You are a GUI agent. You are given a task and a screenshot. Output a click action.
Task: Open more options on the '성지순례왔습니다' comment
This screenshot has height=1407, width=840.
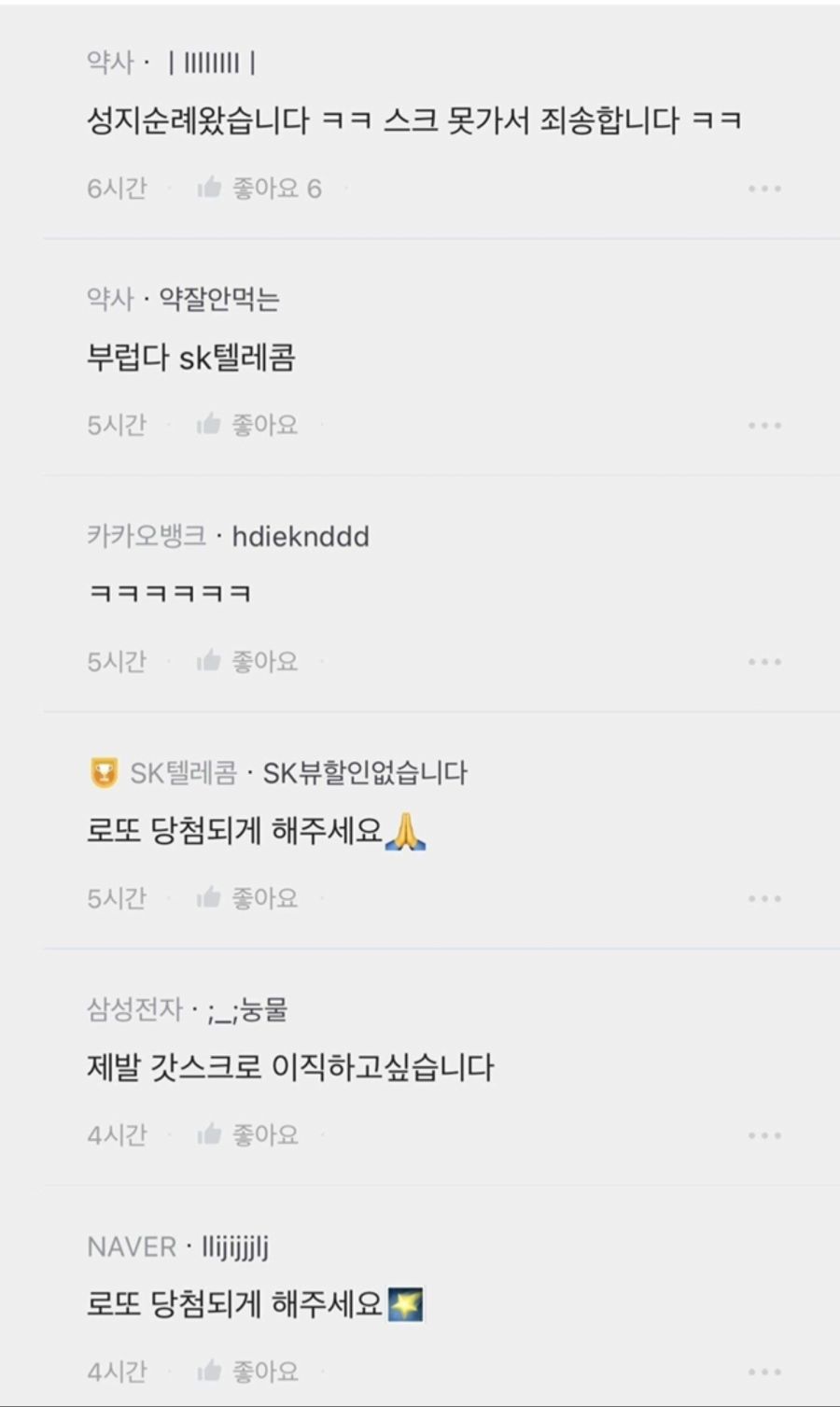click(764, 189)
